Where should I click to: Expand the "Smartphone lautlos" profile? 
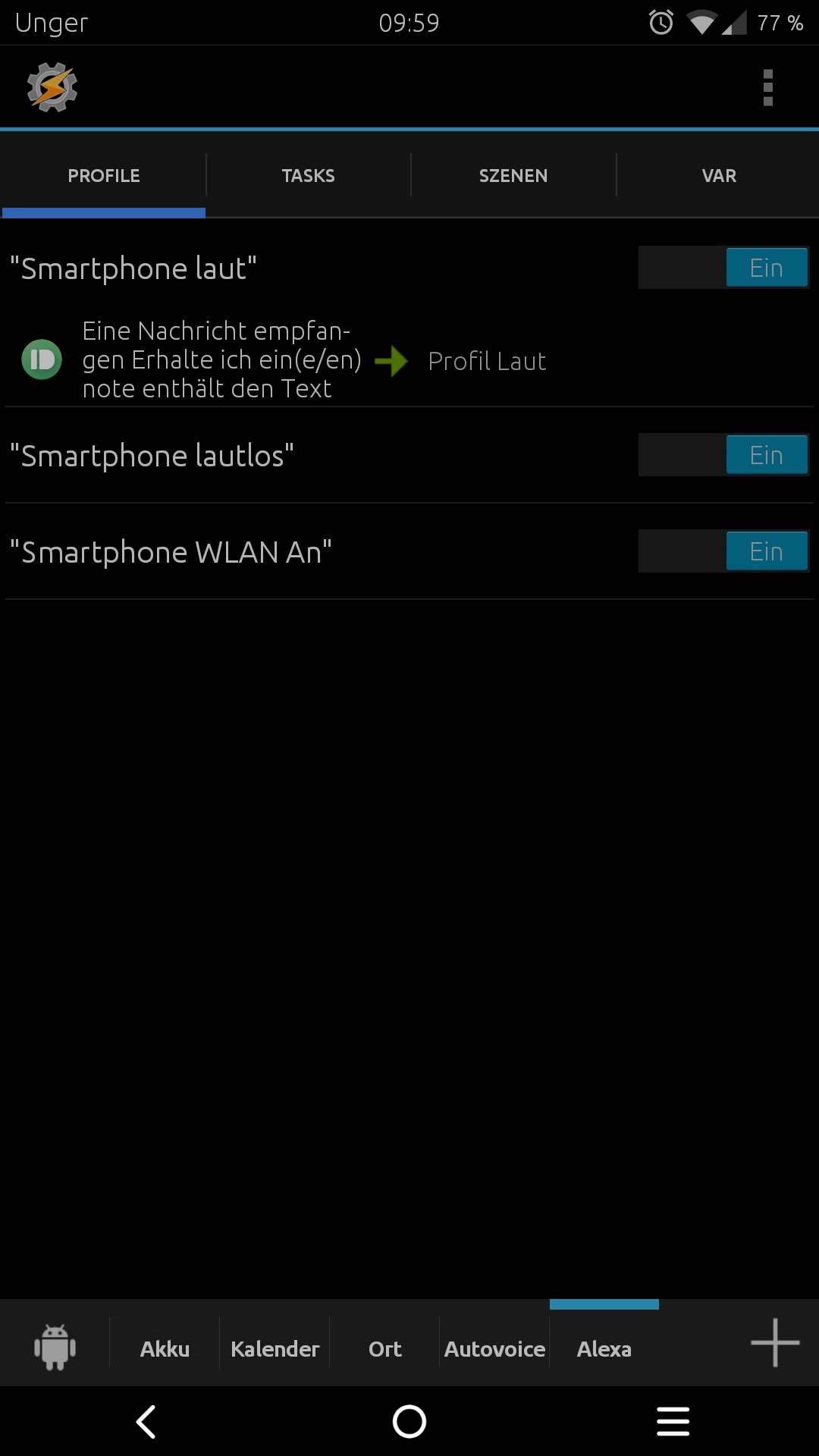click(x=152, y=456)
